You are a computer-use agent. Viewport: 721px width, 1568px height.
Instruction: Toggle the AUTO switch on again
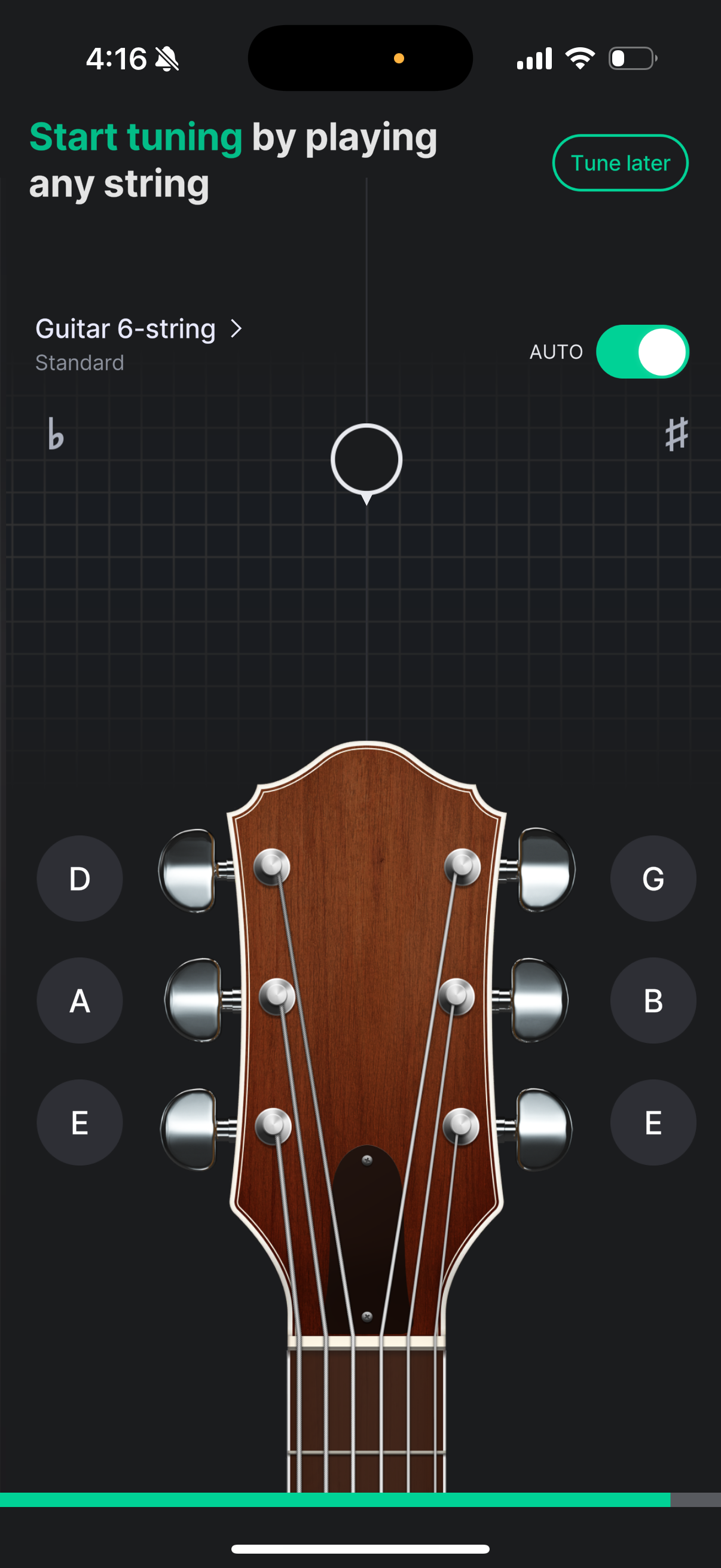pyautogui.click(x=642, y=352)
